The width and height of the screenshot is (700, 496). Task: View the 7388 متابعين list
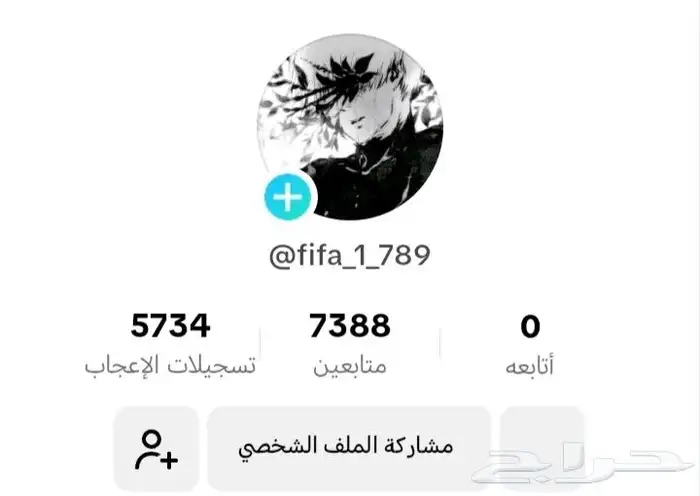click(350, 343)
